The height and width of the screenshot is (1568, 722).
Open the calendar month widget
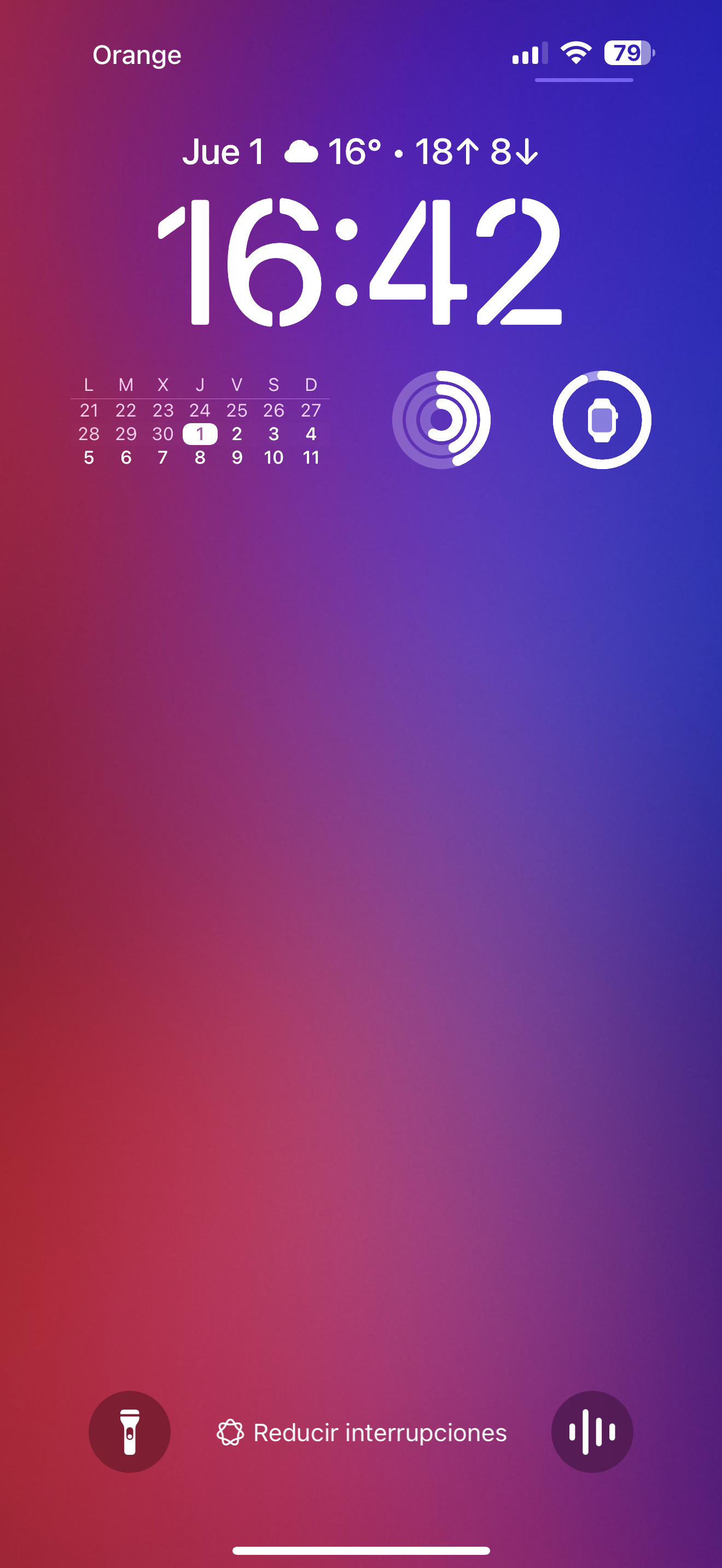tap(200, 420)
